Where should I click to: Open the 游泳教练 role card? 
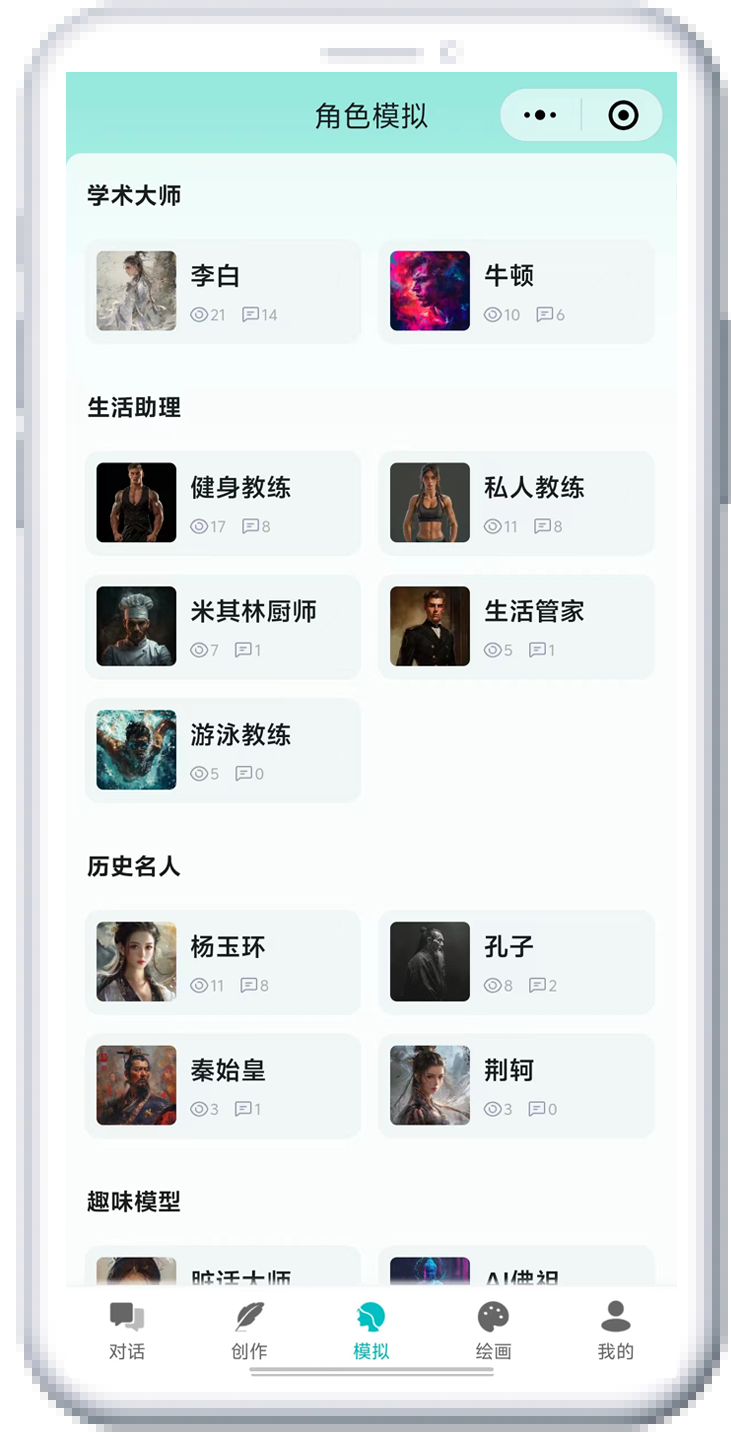coord(222,750)
